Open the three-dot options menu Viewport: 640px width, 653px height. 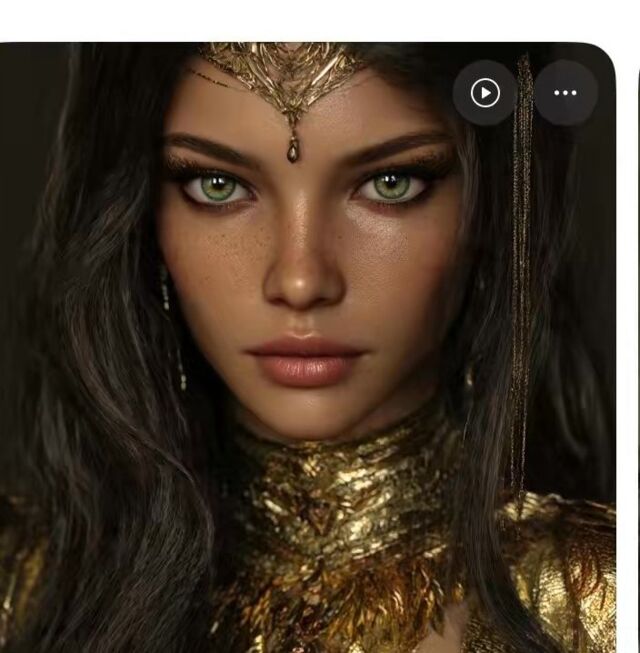[565, 93]
